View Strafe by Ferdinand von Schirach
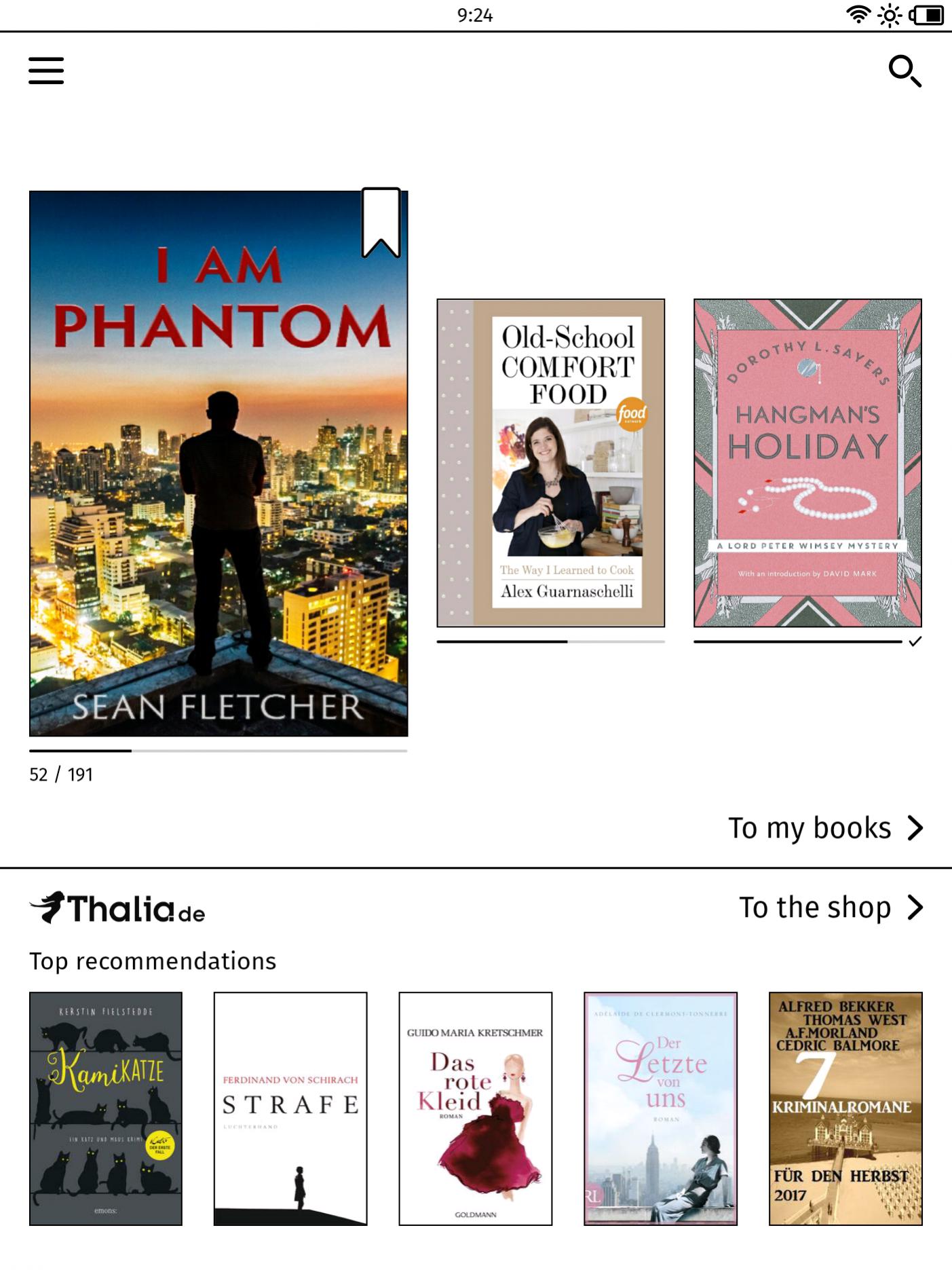 click(x=290, y=1108)
